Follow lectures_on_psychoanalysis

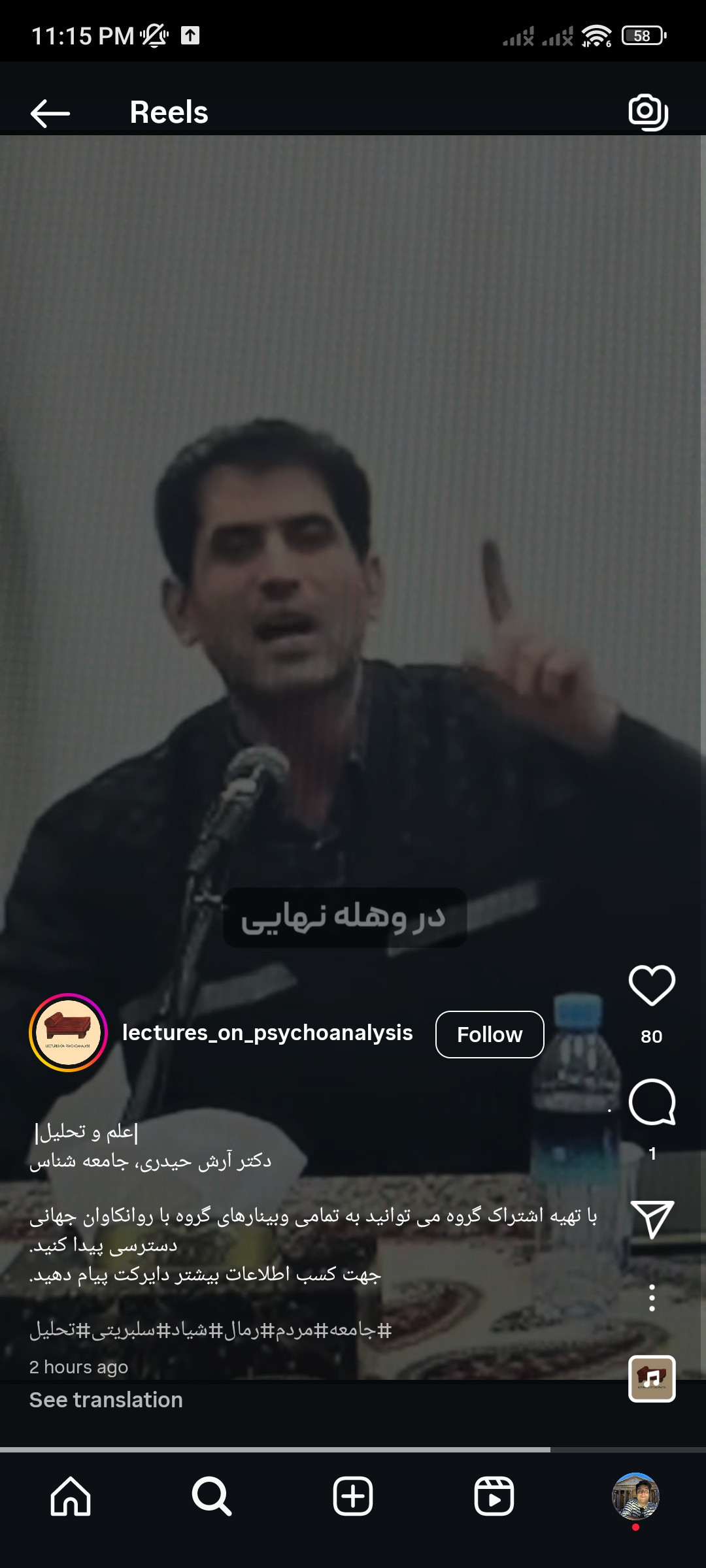click(490, 1034)
